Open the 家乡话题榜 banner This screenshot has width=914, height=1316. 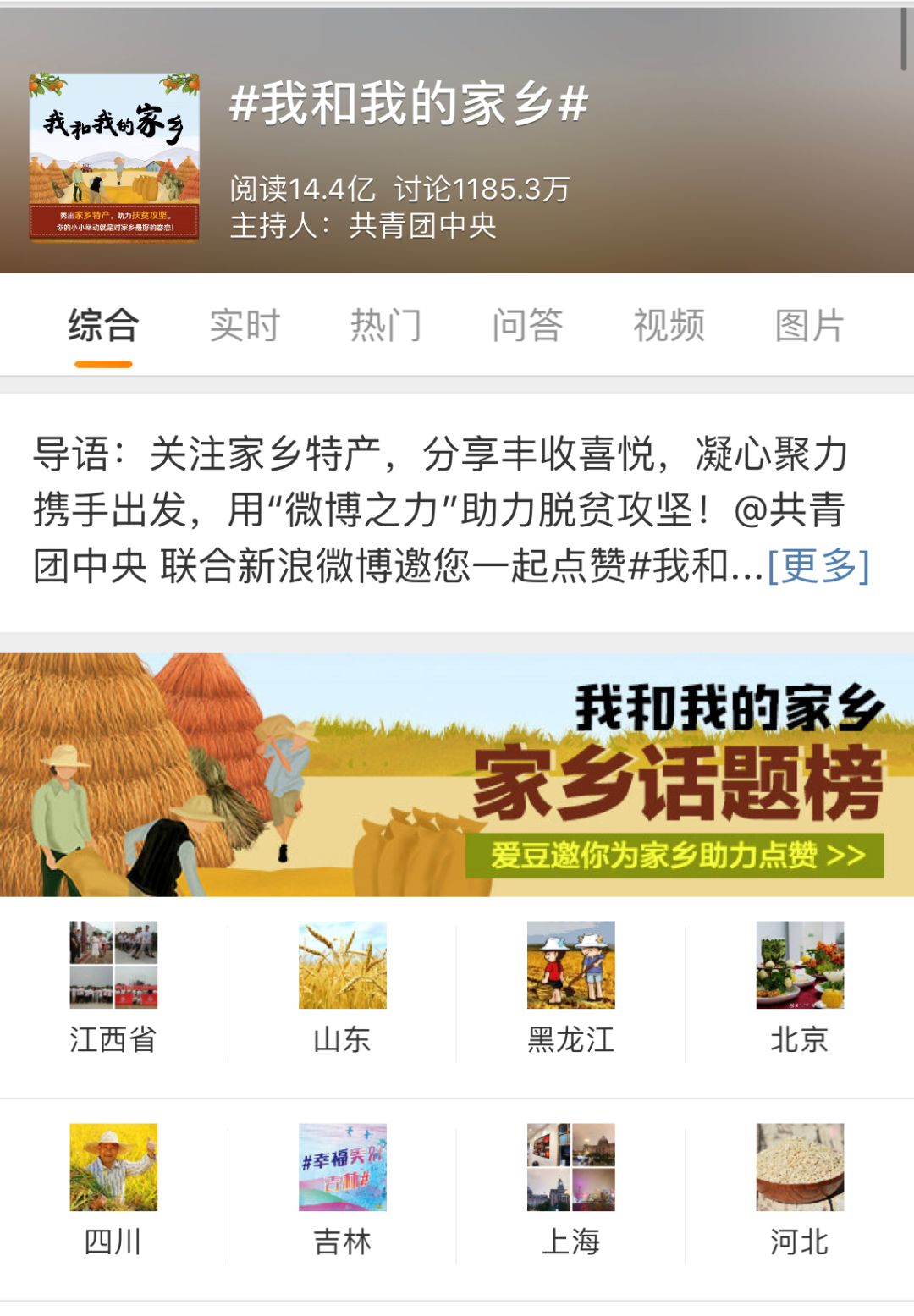click(x=457, y=774)
